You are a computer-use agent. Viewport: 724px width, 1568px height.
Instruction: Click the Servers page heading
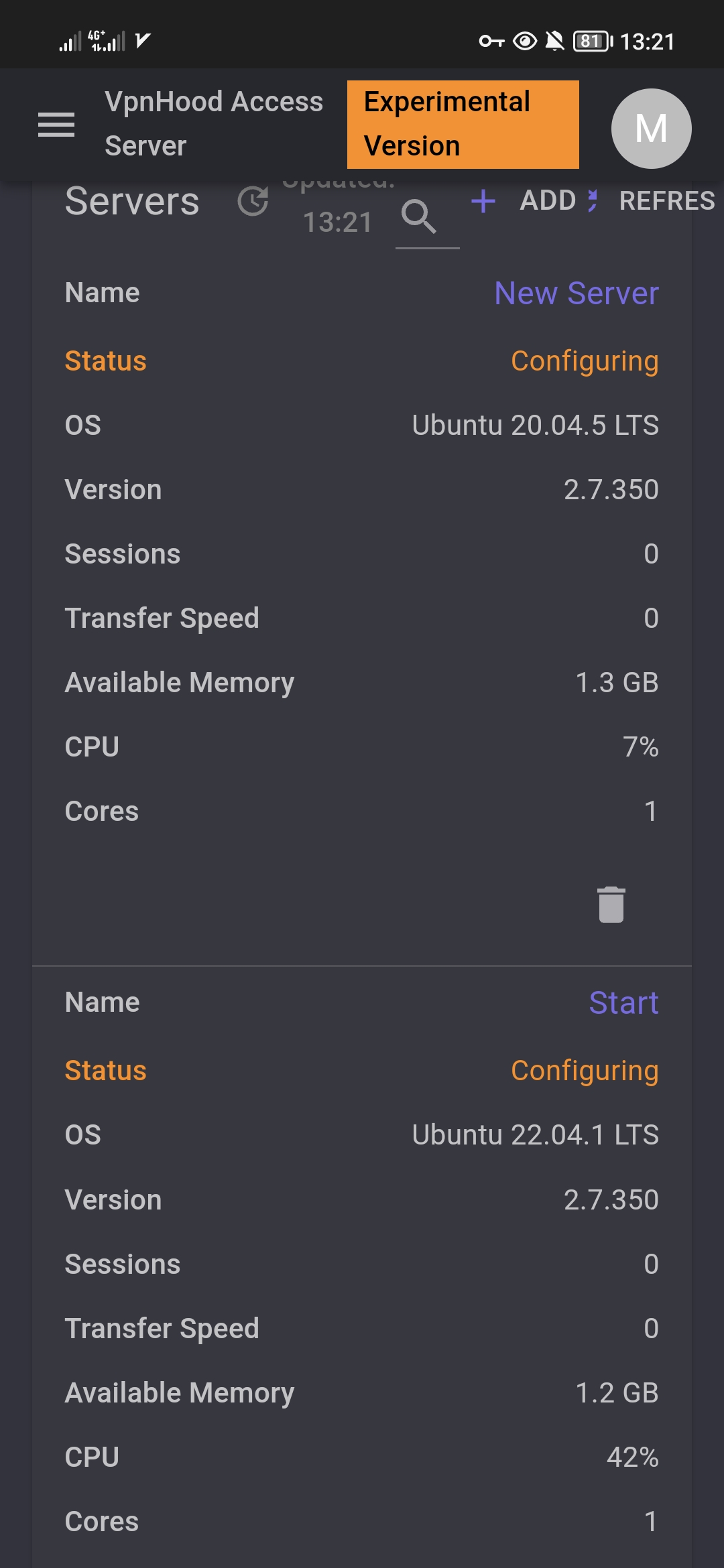click(131, 201)
